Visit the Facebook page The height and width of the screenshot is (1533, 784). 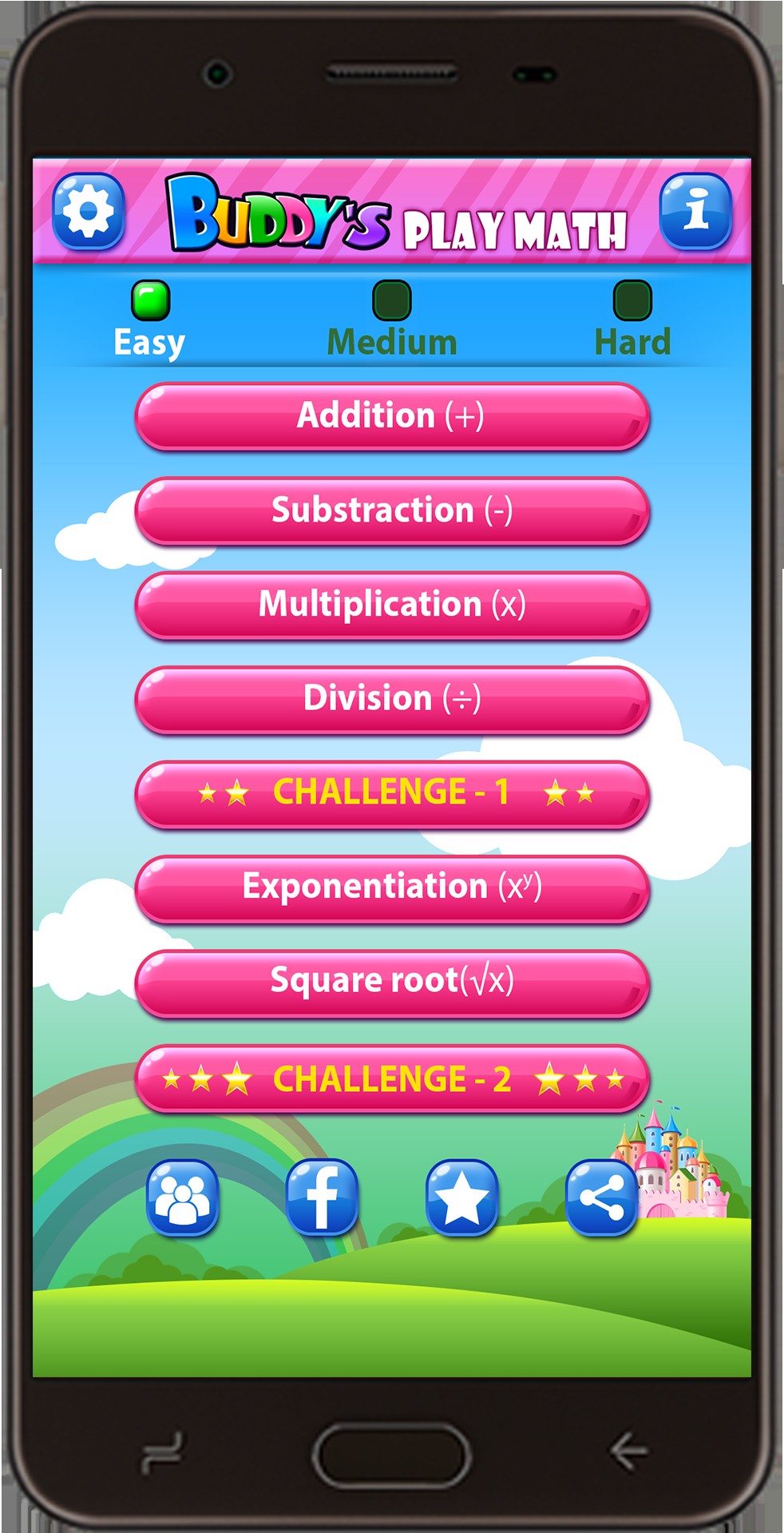(322, 1197)
